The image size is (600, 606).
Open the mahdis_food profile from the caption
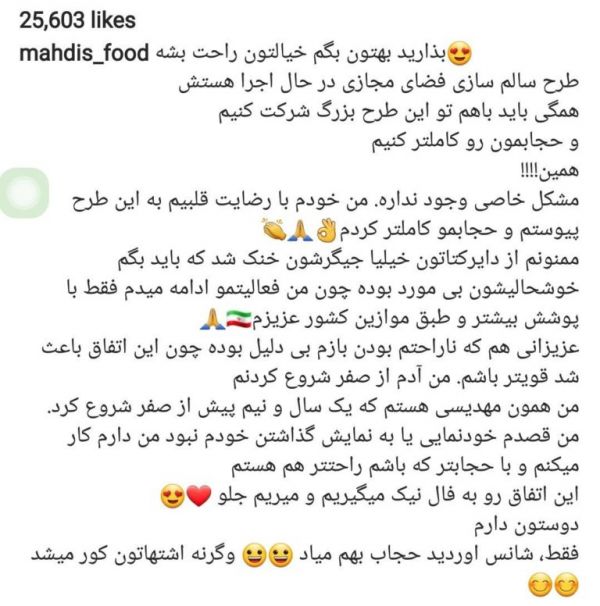[83, 52]
